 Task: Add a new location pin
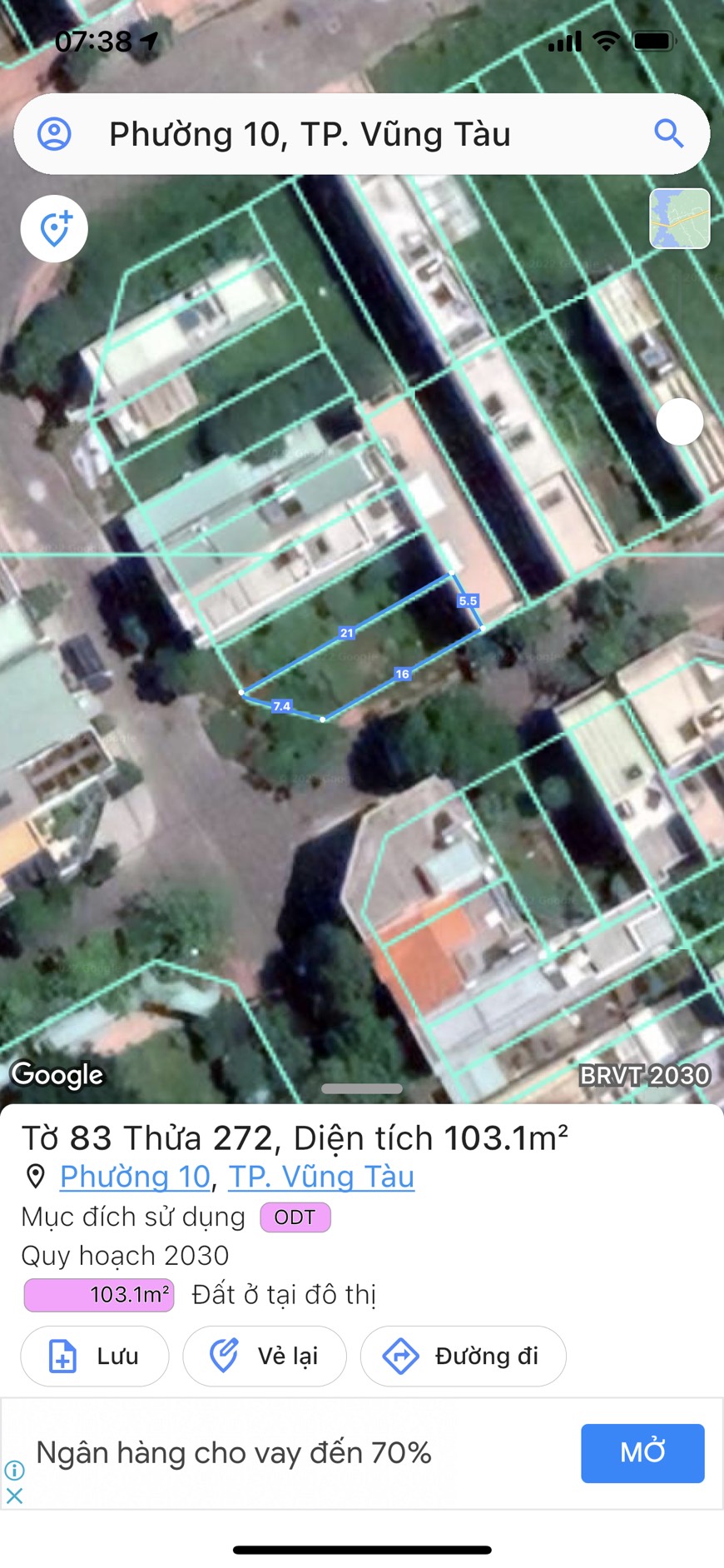point(54,229)
